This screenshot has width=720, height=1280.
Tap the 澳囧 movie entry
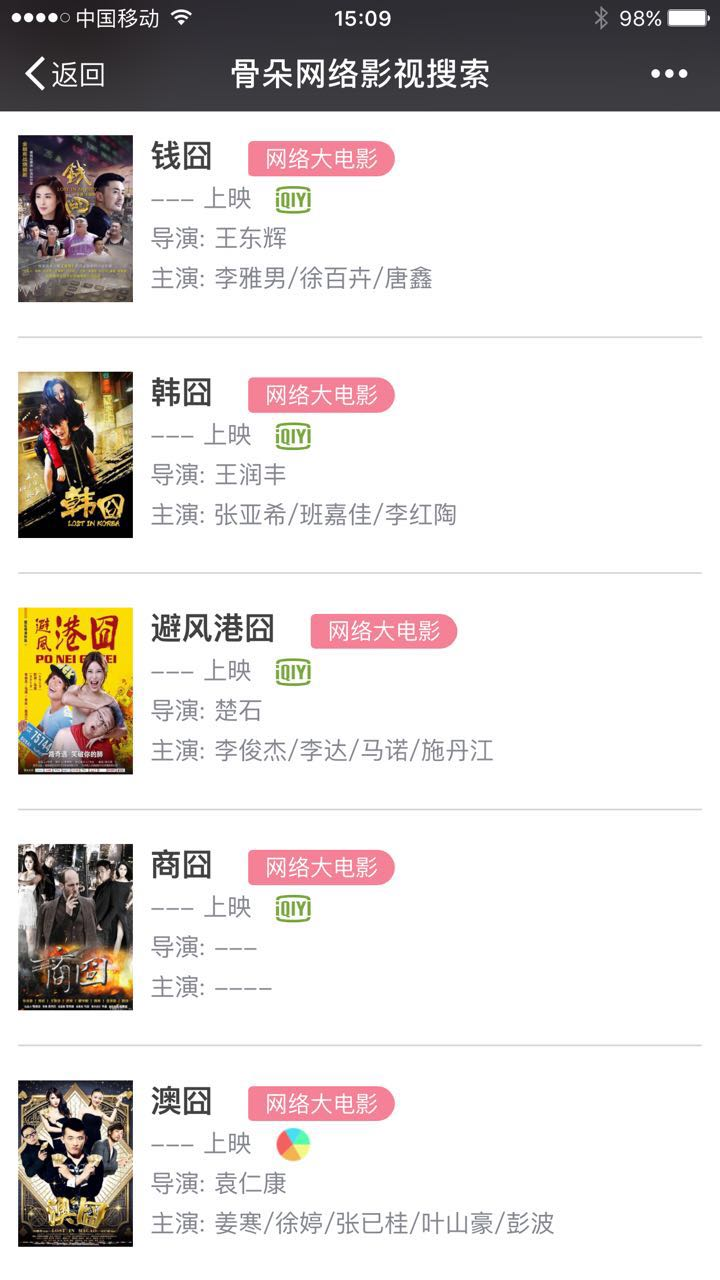pyautogui.click(x=182, y=1102)
